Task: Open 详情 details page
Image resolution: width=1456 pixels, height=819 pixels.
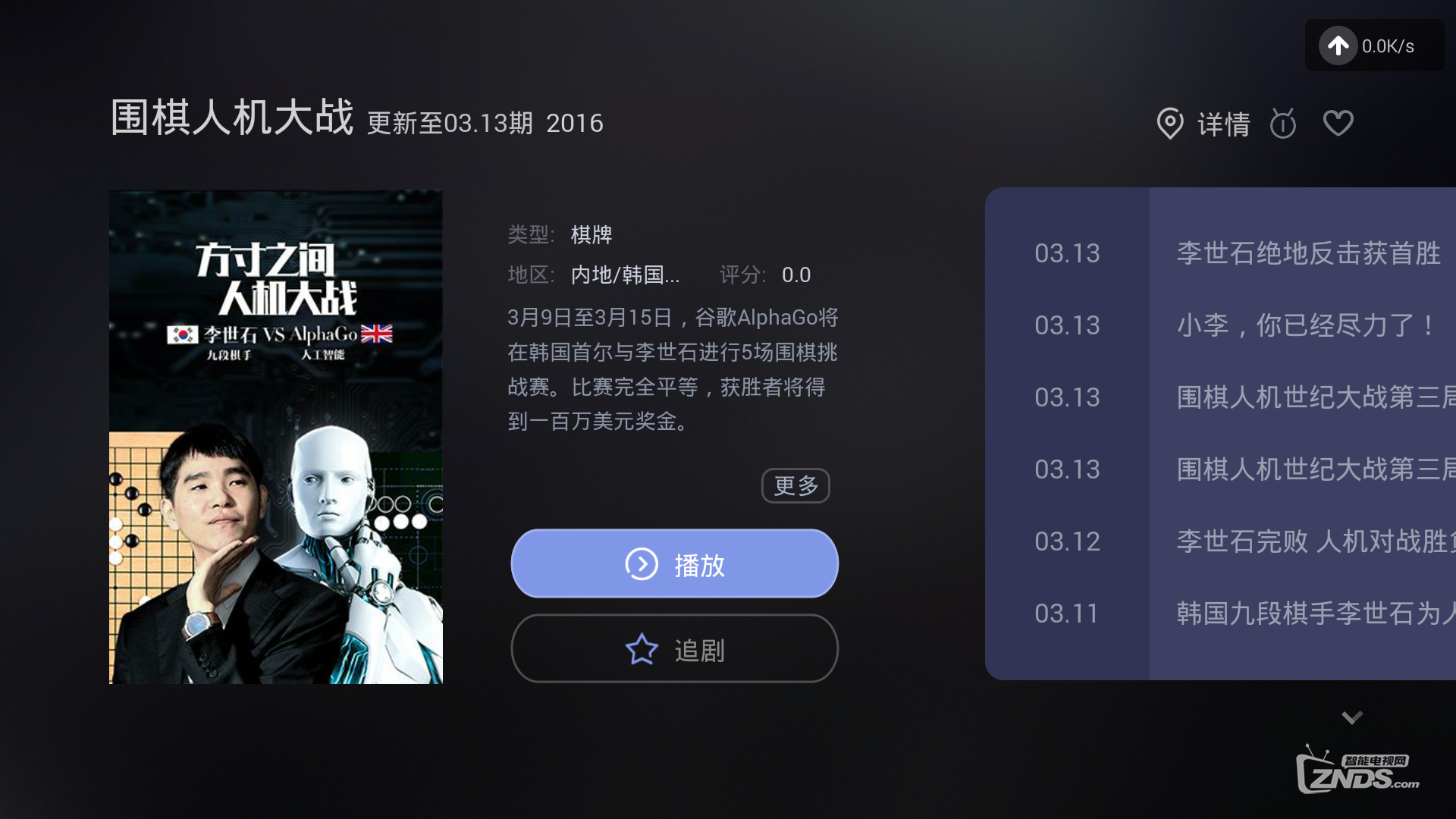Action: 1204,124
